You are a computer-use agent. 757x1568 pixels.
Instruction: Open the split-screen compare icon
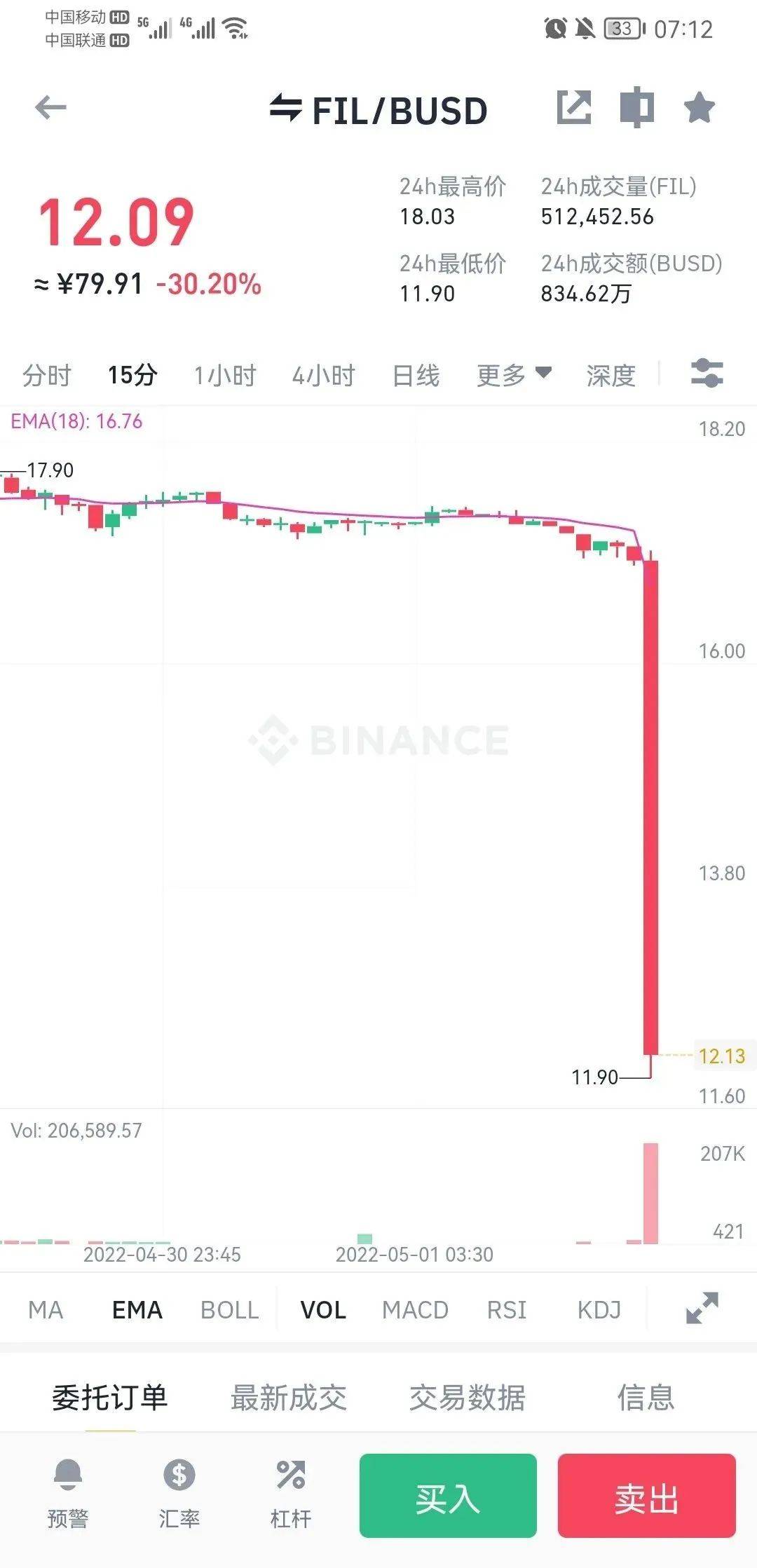(x=636, y=108)
